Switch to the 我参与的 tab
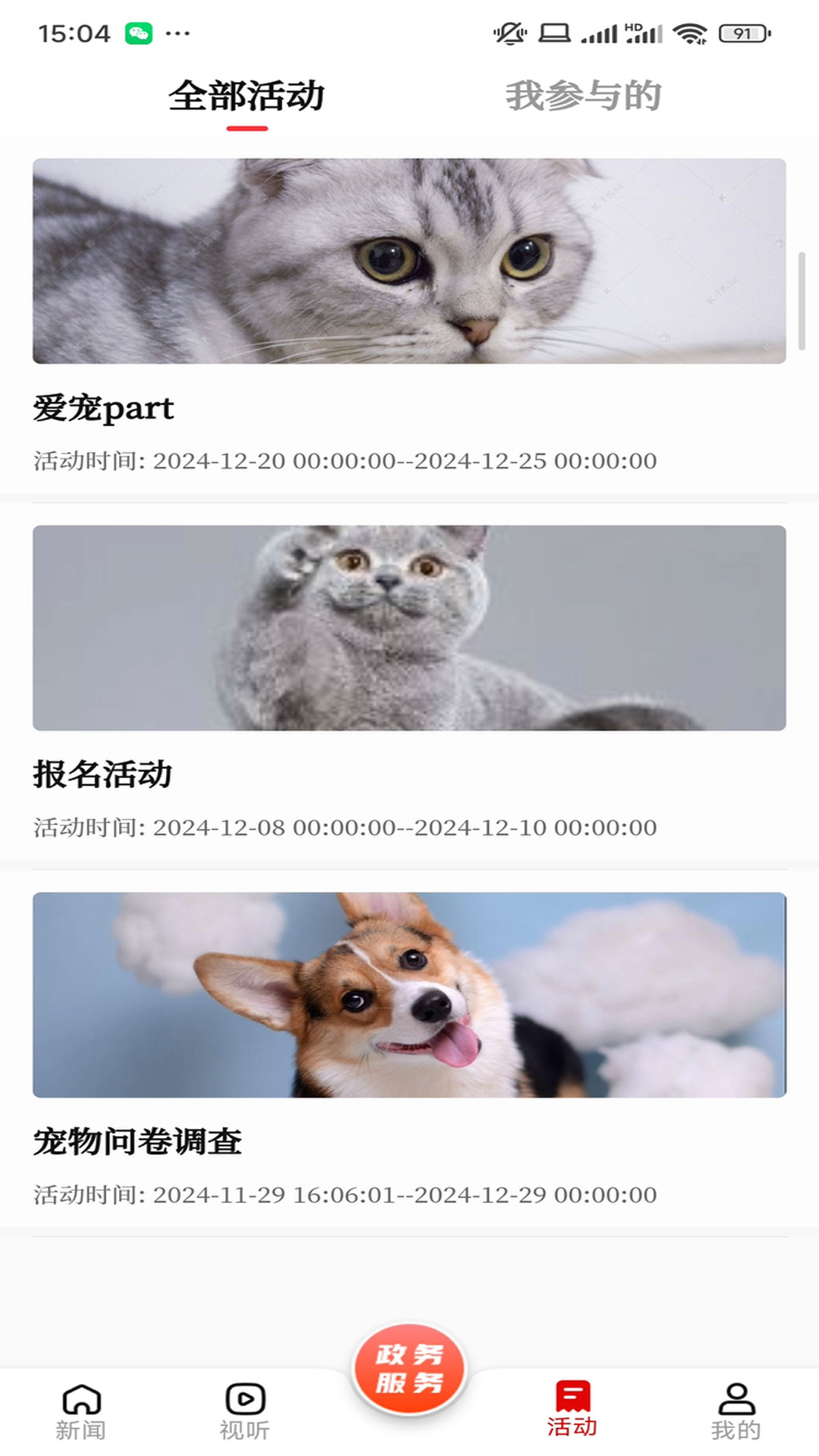Screen dimensions: 819x1456 [583, 96]
